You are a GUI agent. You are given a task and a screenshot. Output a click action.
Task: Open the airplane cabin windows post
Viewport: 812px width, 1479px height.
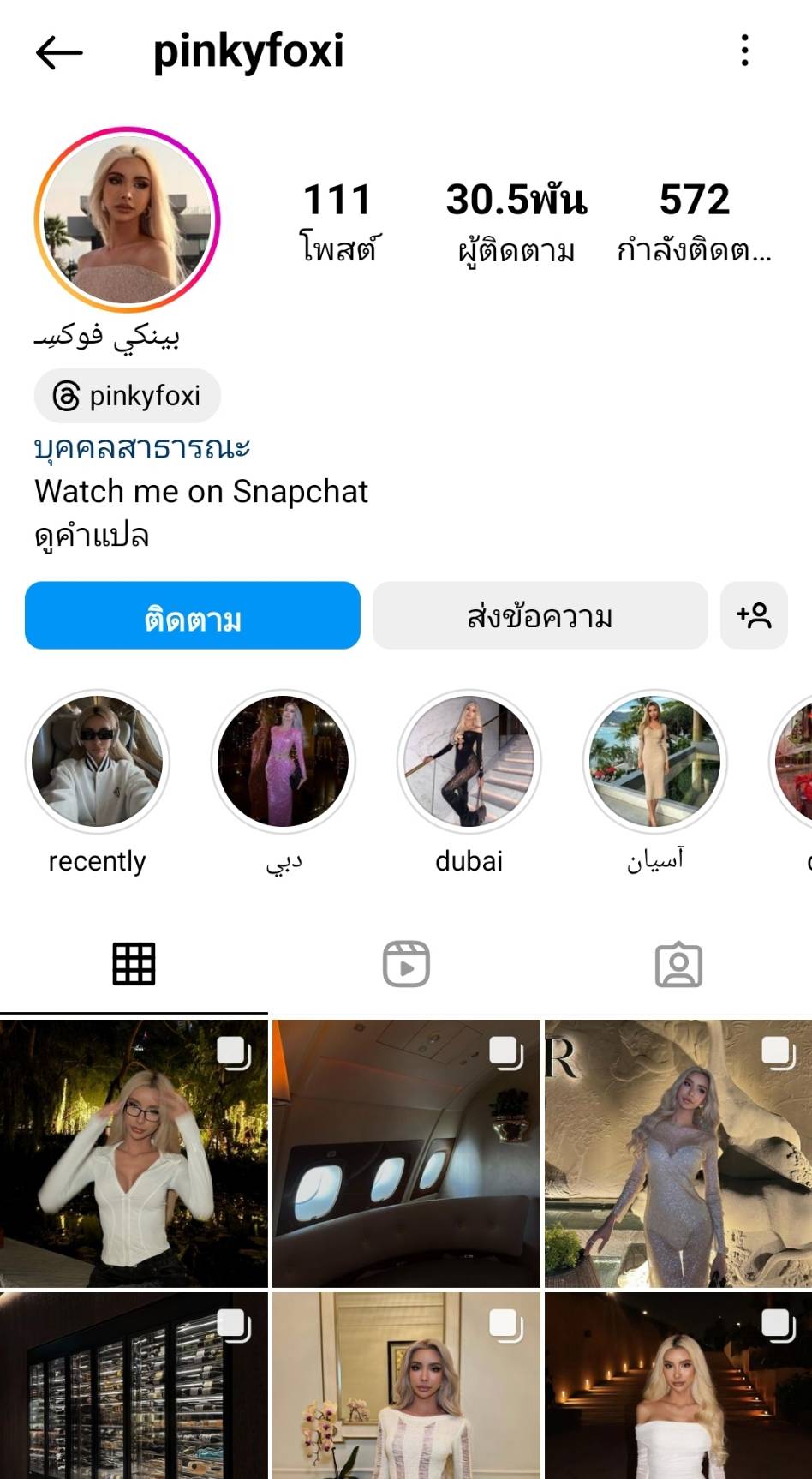tap(406, 1153)
